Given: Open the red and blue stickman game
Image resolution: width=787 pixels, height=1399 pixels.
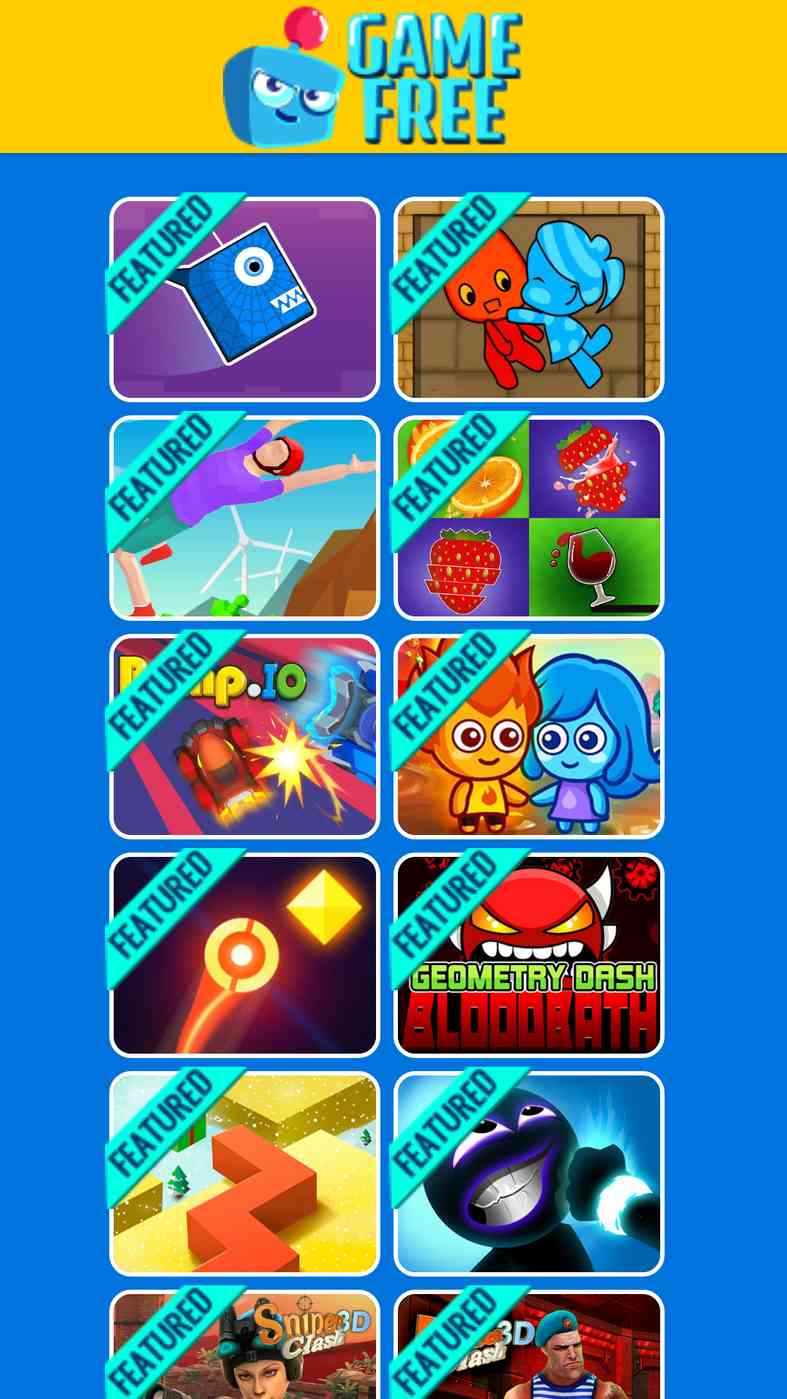Looking at the screenshot, I should click(529, 299).
